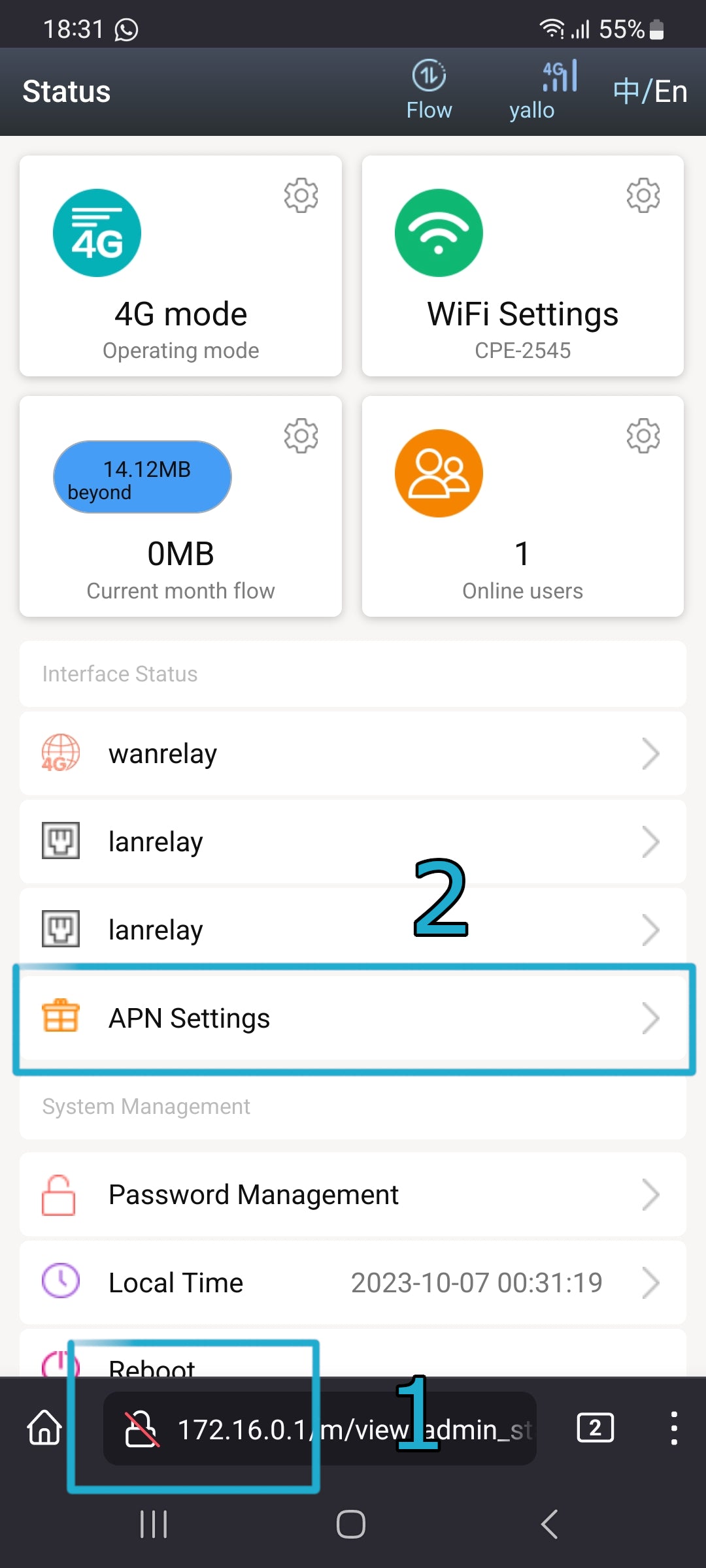
Task: Go to the browser home page
Action: pyautogui.click(x=44, y=1428)
